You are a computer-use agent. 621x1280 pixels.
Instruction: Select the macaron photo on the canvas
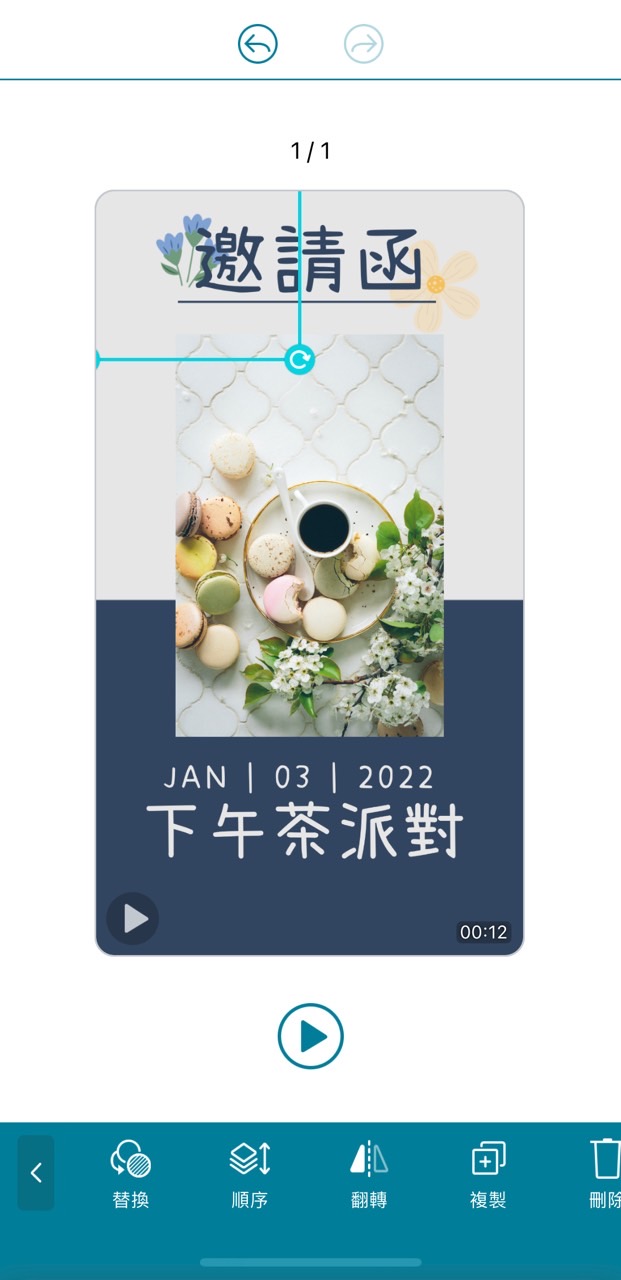tap(310, 560)
